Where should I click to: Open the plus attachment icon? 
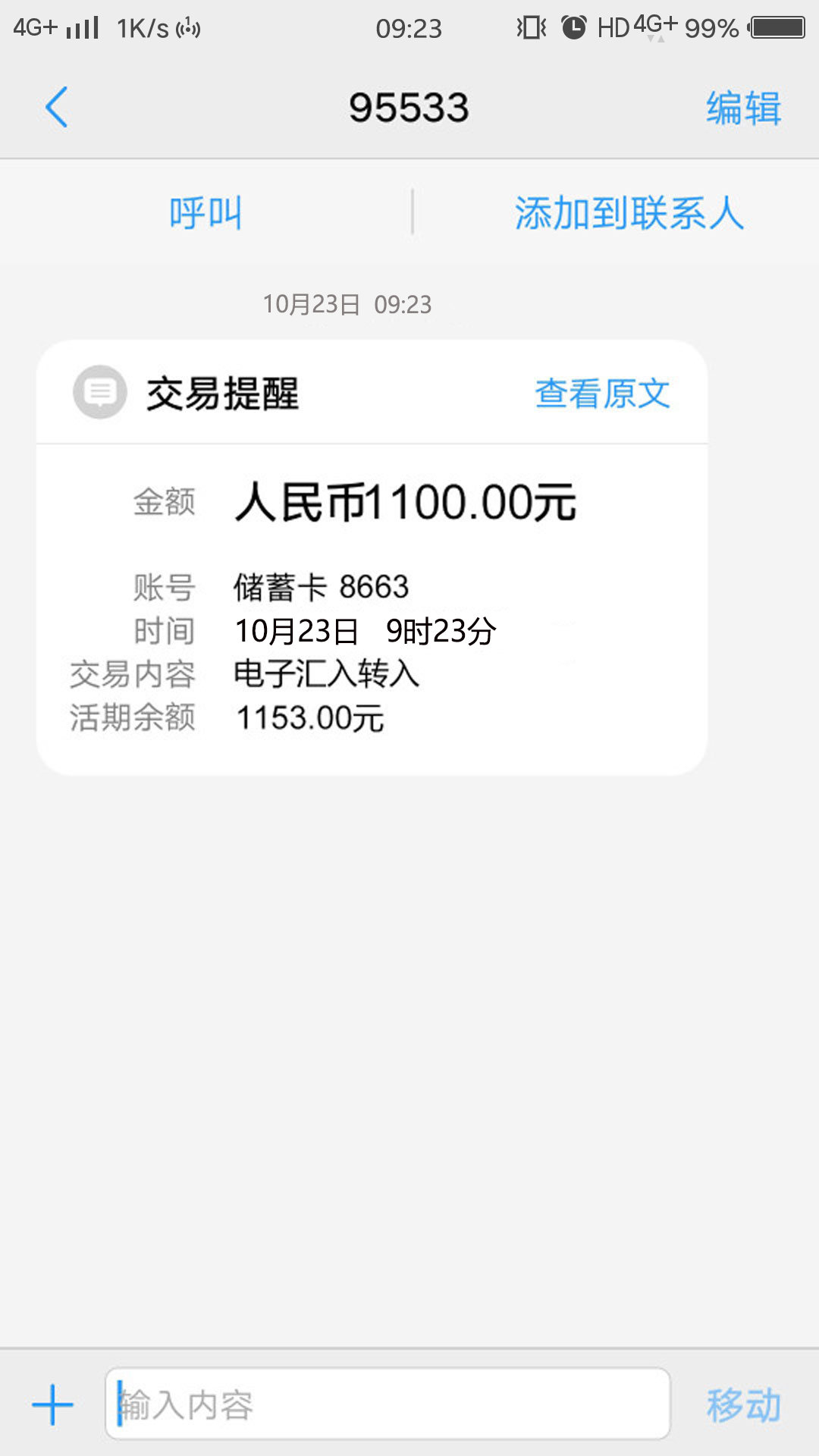[x=52, y=1404]
